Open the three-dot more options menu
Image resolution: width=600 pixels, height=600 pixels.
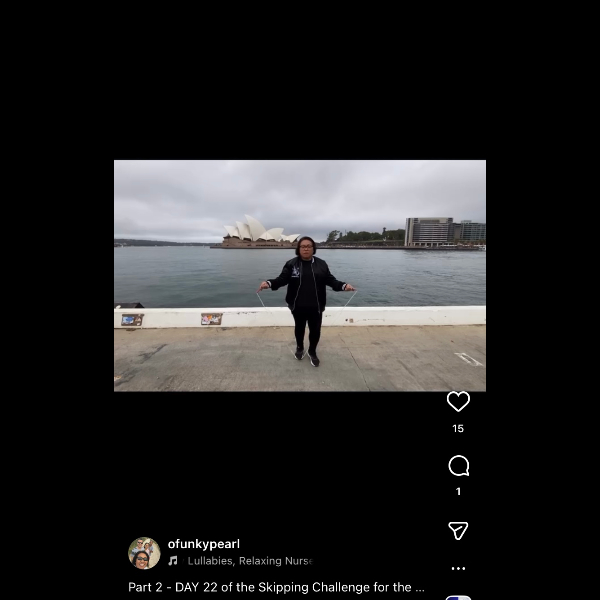pos(458,568)
